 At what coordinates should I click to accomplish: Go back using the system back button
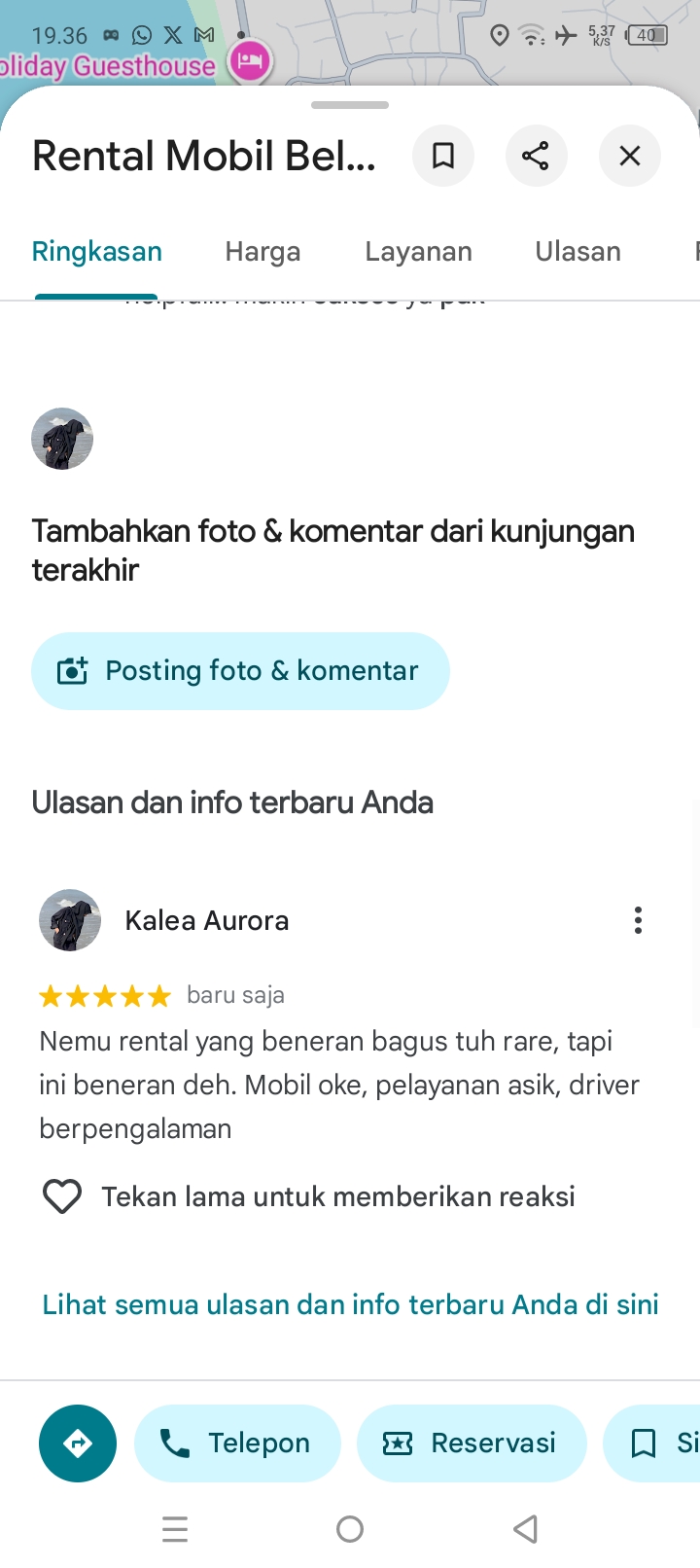tap(525, 1529)
